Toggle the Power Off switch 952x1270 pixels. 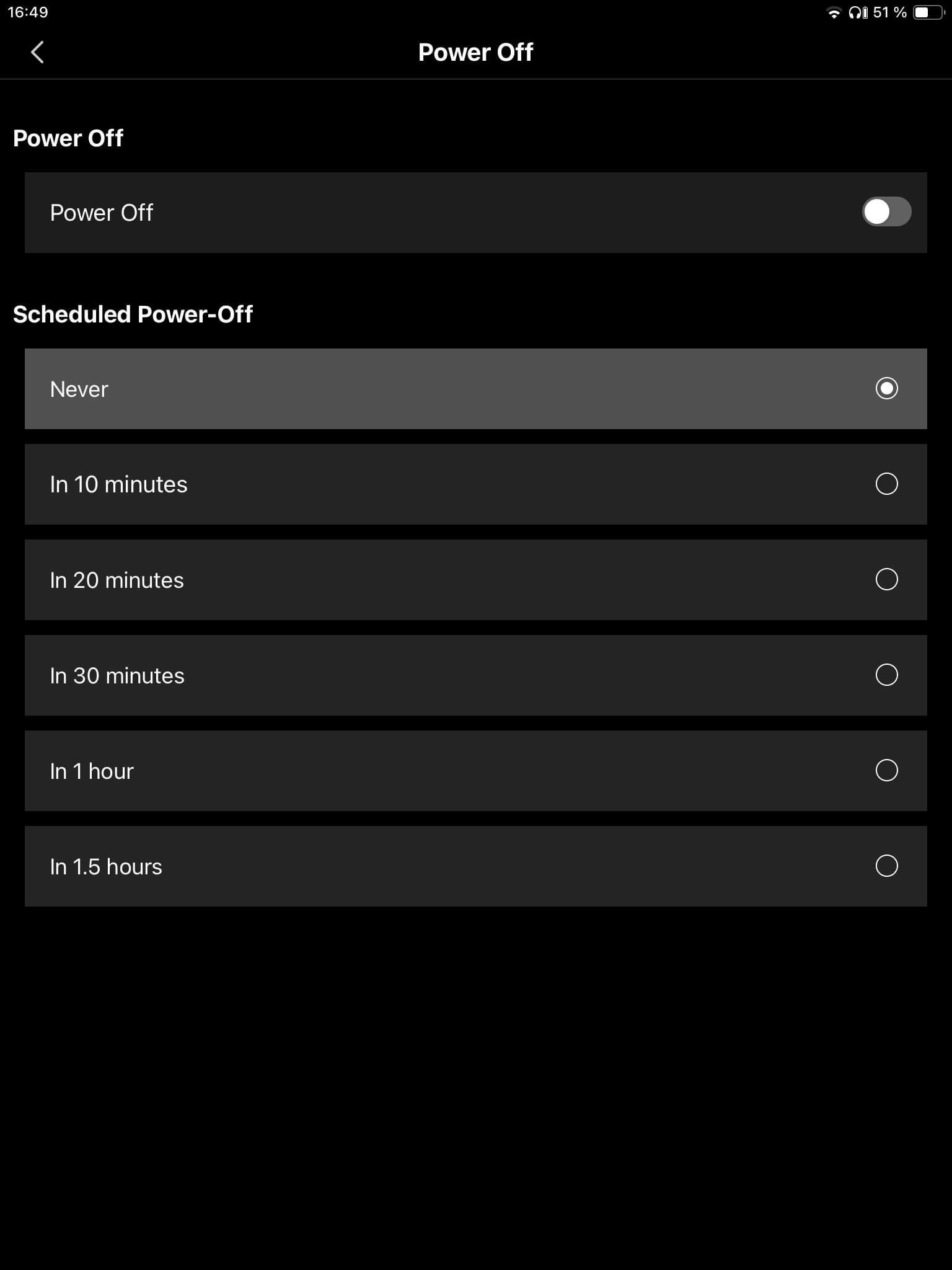pyautogui.click(x=886, y=212)
